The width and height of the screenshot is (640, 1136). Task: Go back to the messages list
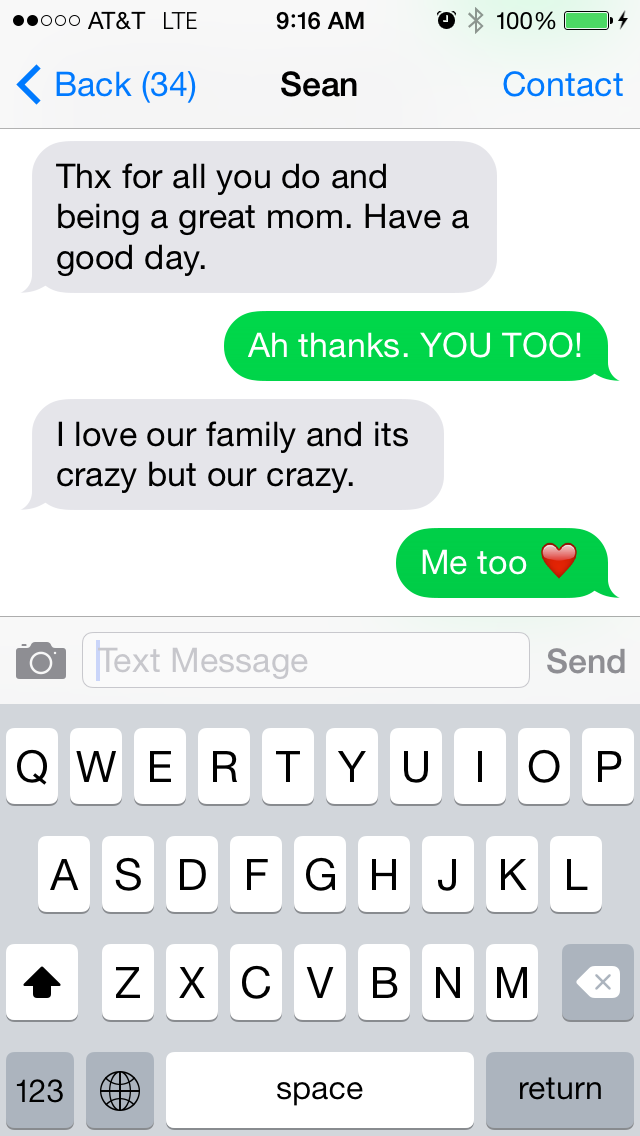click(106, 85)
